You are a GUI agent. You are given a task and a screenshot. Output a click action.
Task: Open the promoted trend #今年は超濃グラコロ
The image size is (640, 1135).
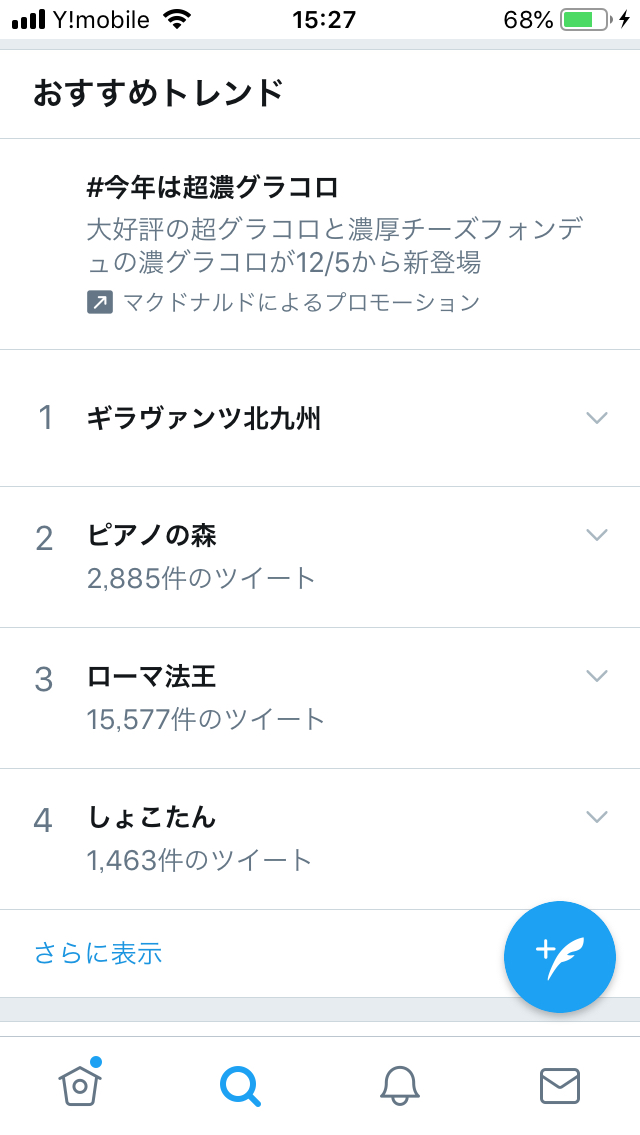click(x=320, y=244)
